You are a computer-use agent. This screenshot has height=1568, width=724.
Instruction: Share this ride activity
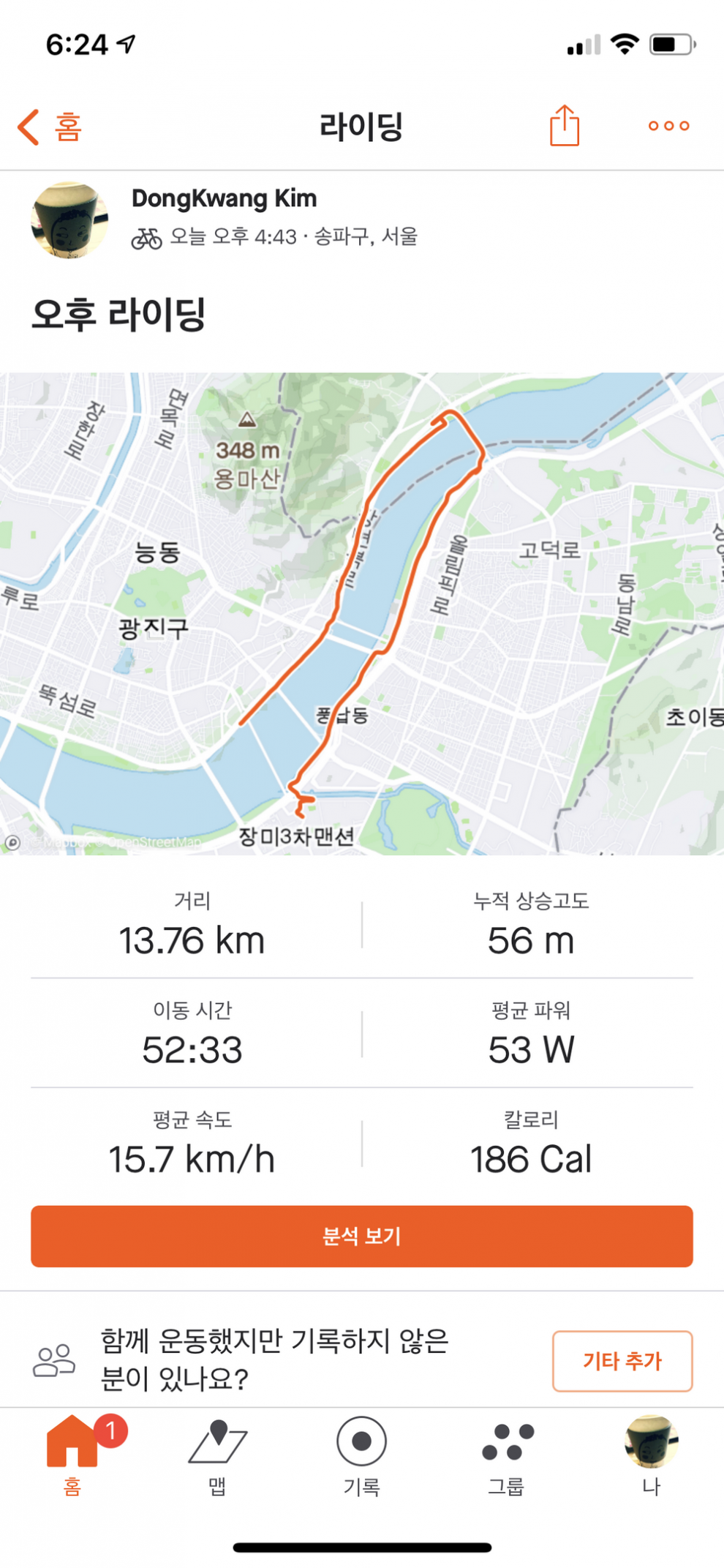tap(564, 126)
